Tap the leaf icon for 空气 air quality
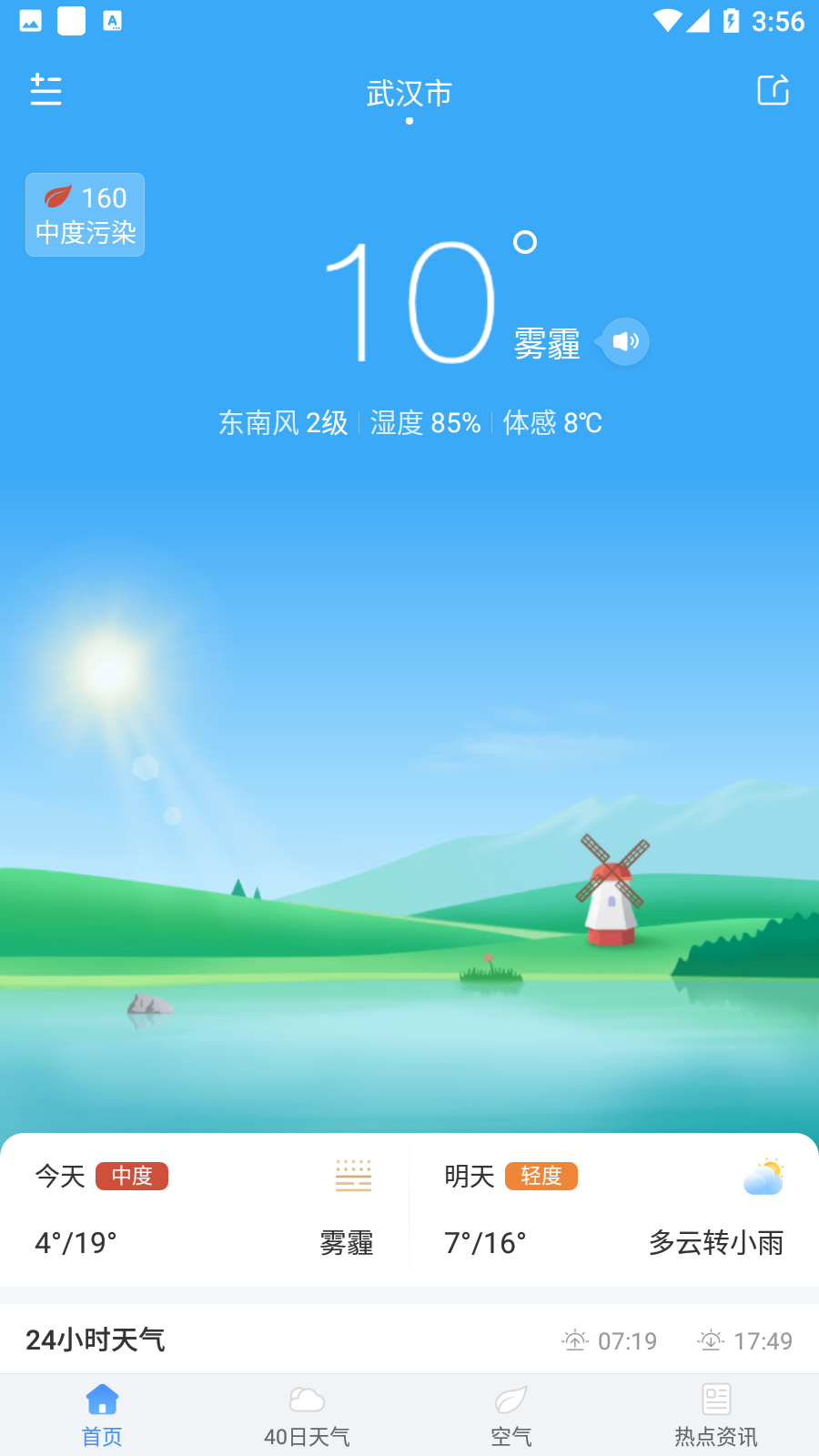 click(511, 1398)
